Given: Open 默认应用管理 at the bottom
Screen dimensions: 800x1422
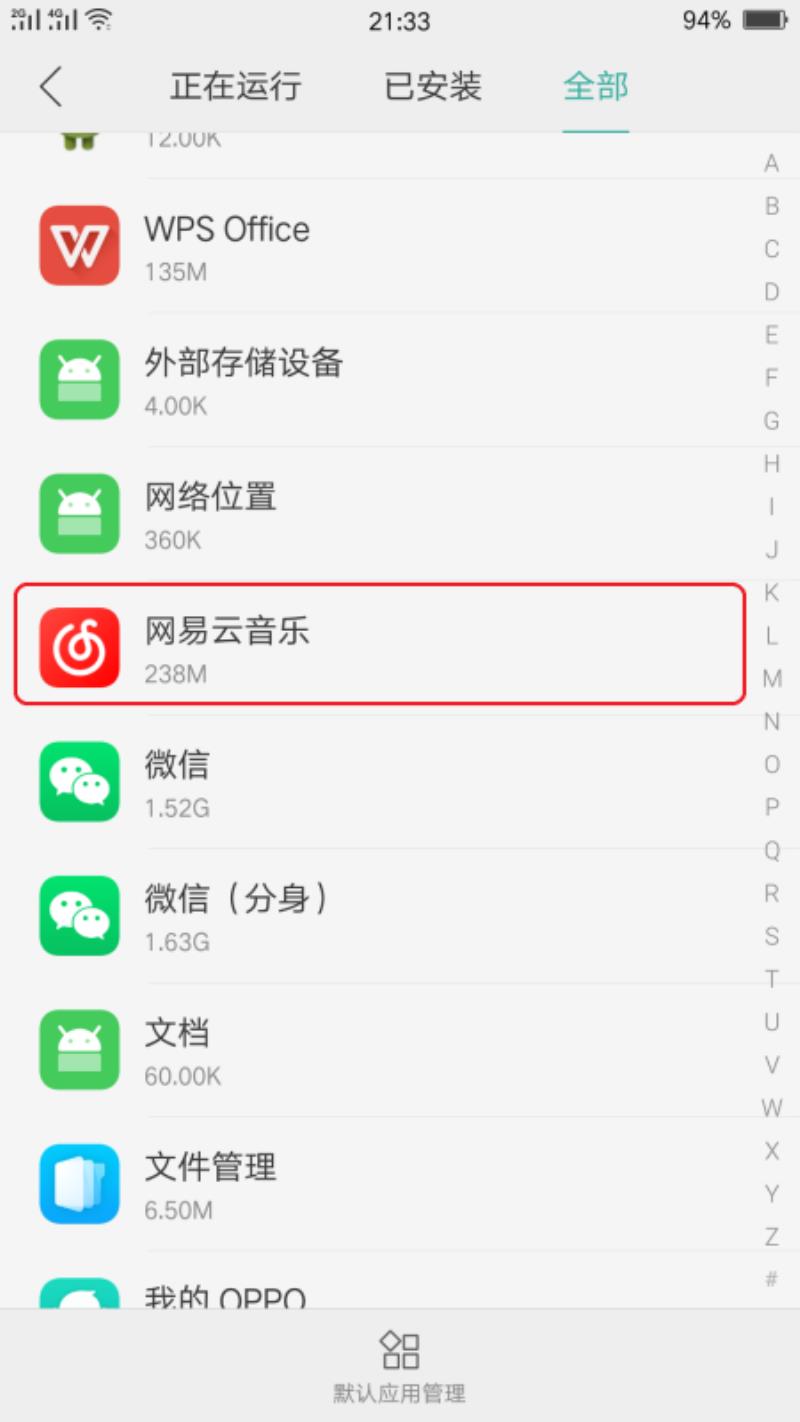Looking at the screenshot, I should pos(400,1366).
